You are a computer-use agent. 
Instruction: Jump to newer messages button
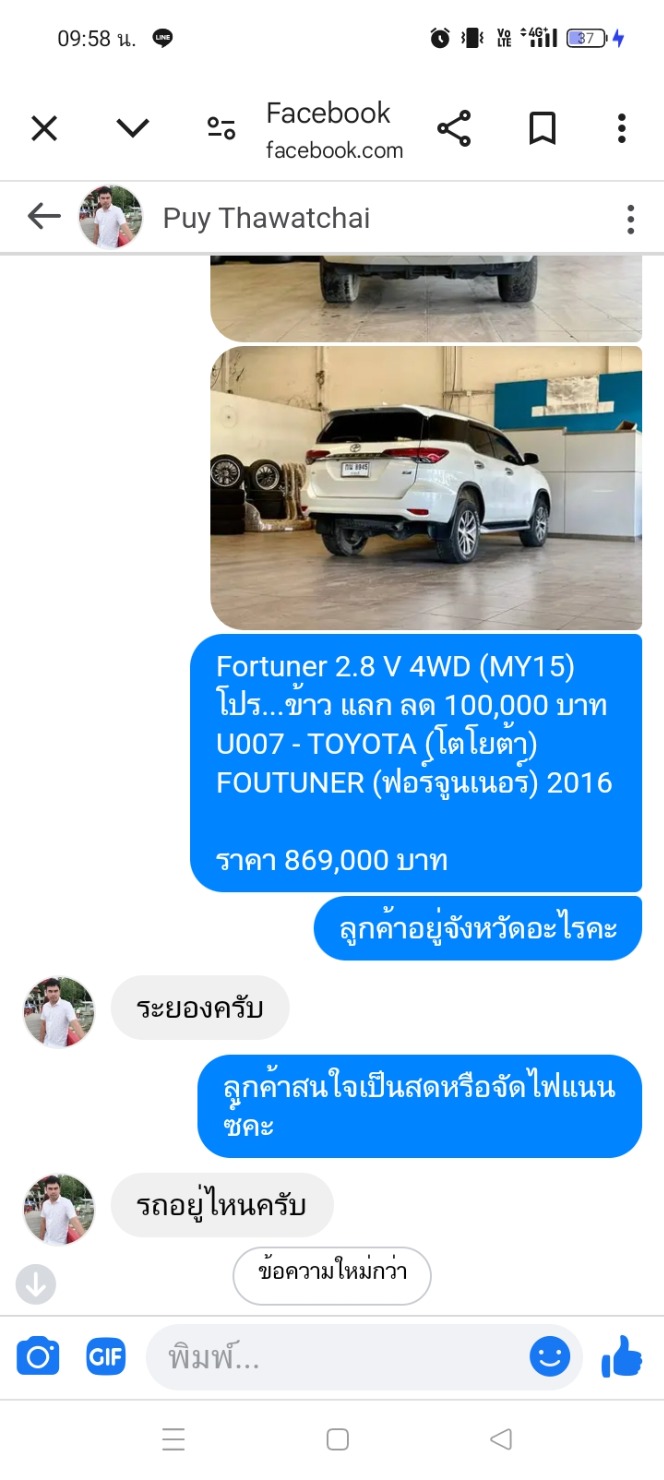pyautogui.click(x=332, y=1273)
